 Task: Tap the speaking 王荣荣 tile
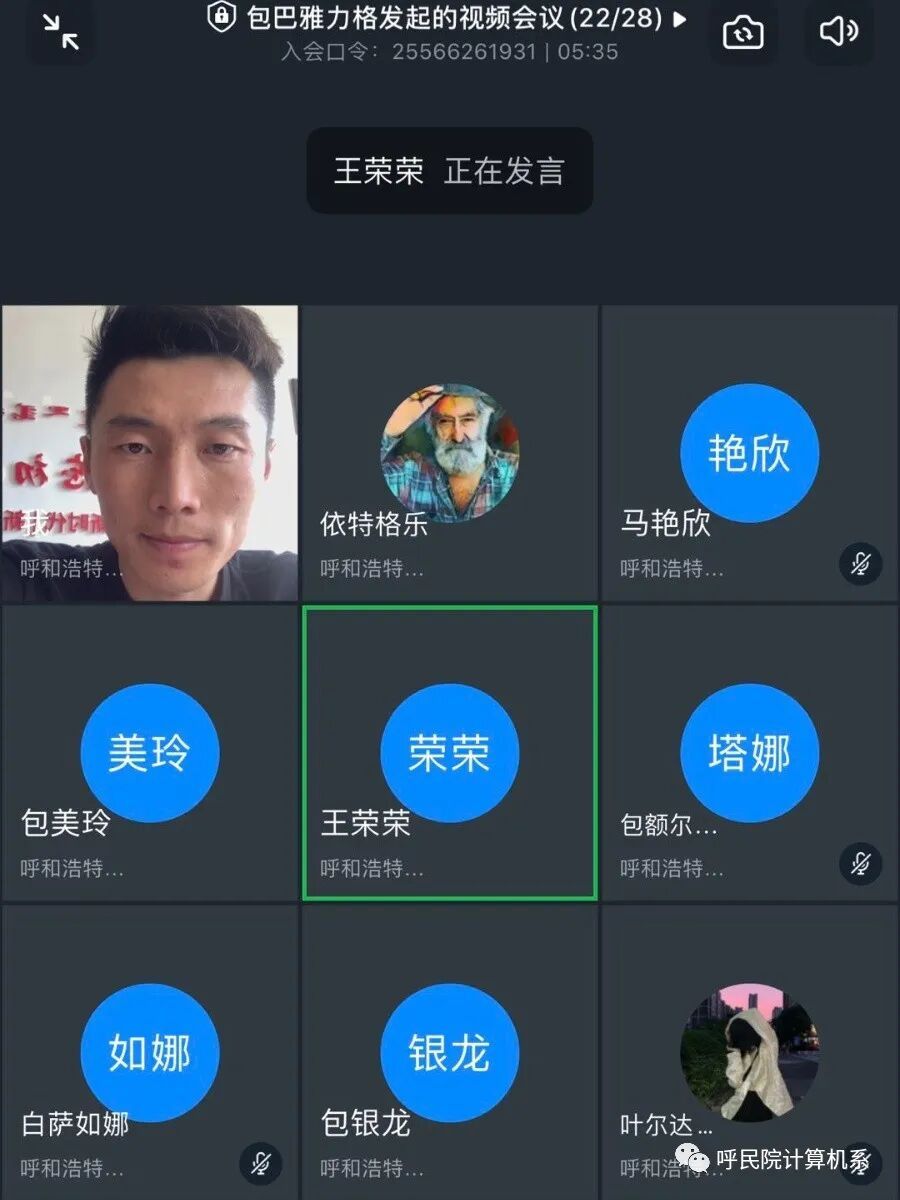point(449,753)
